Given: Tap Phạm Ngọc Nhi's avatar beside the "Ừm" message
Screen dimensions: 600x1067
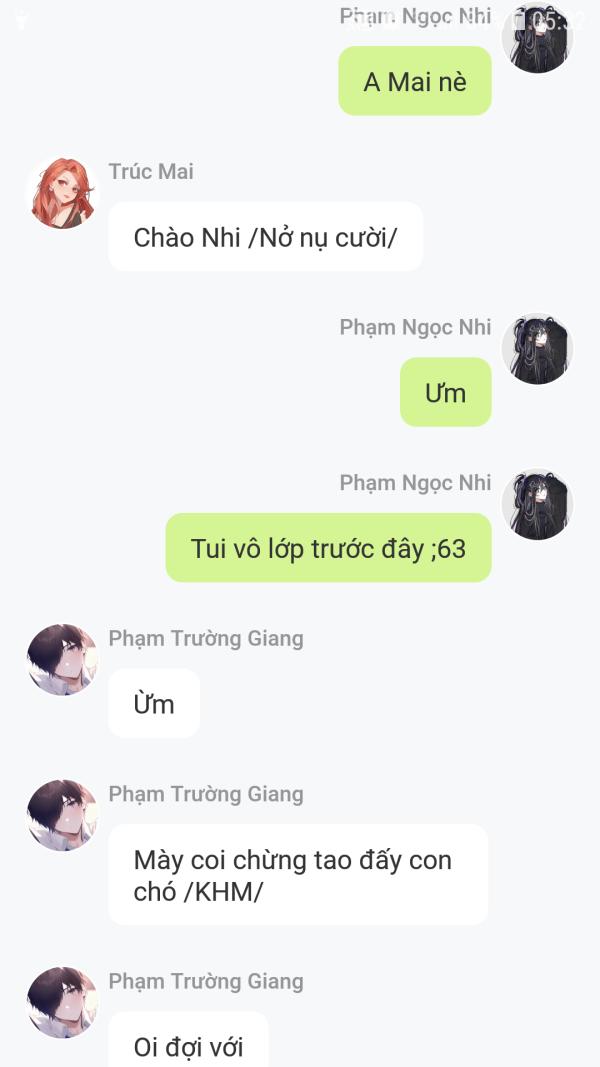Looking at the screenshot, I should point(537,349).
